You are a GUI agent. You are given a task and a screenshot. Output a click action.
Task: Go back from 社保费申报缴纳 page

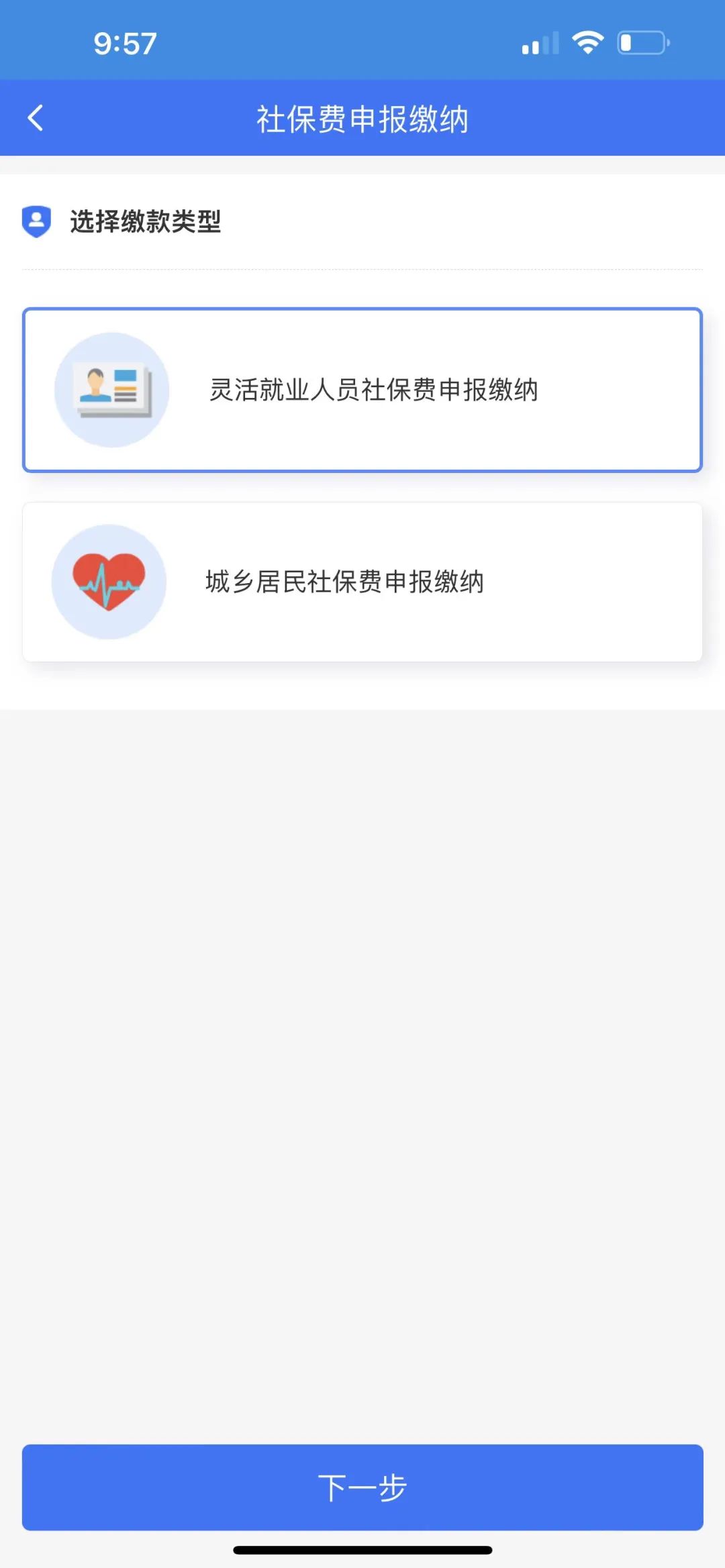(36, 118)
